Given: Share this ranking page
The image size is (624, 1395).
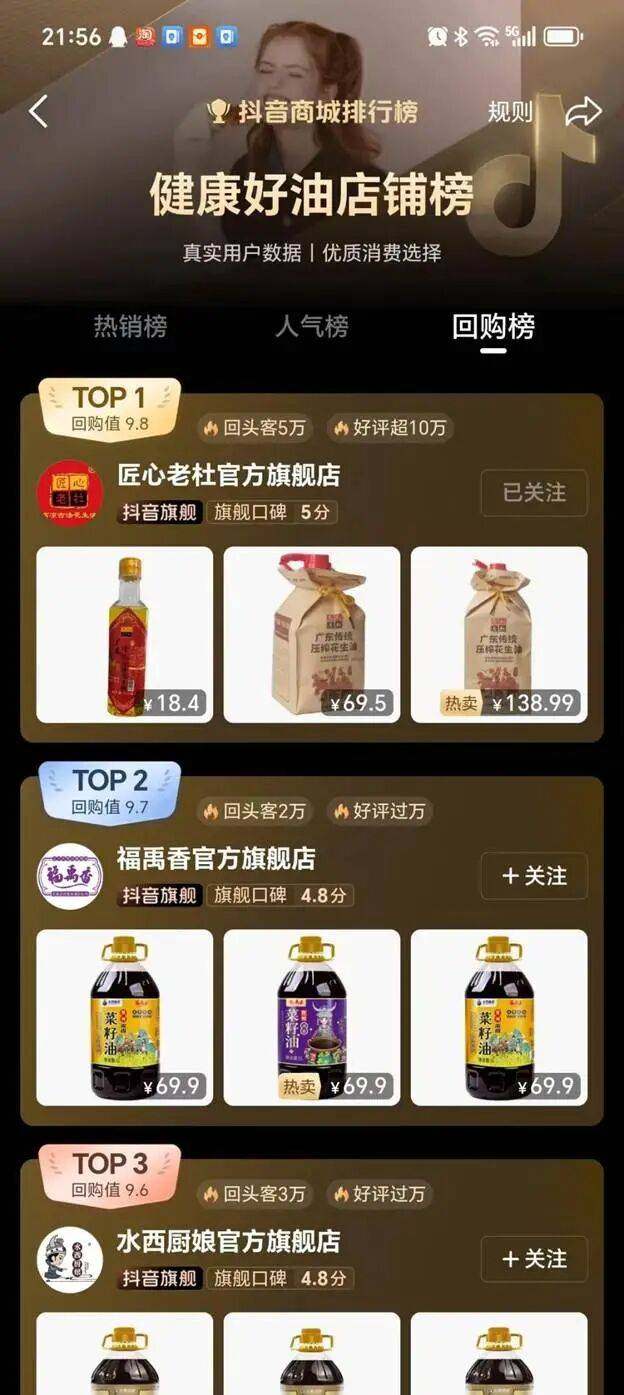Looking at the screenshot, I should [583, 112].
